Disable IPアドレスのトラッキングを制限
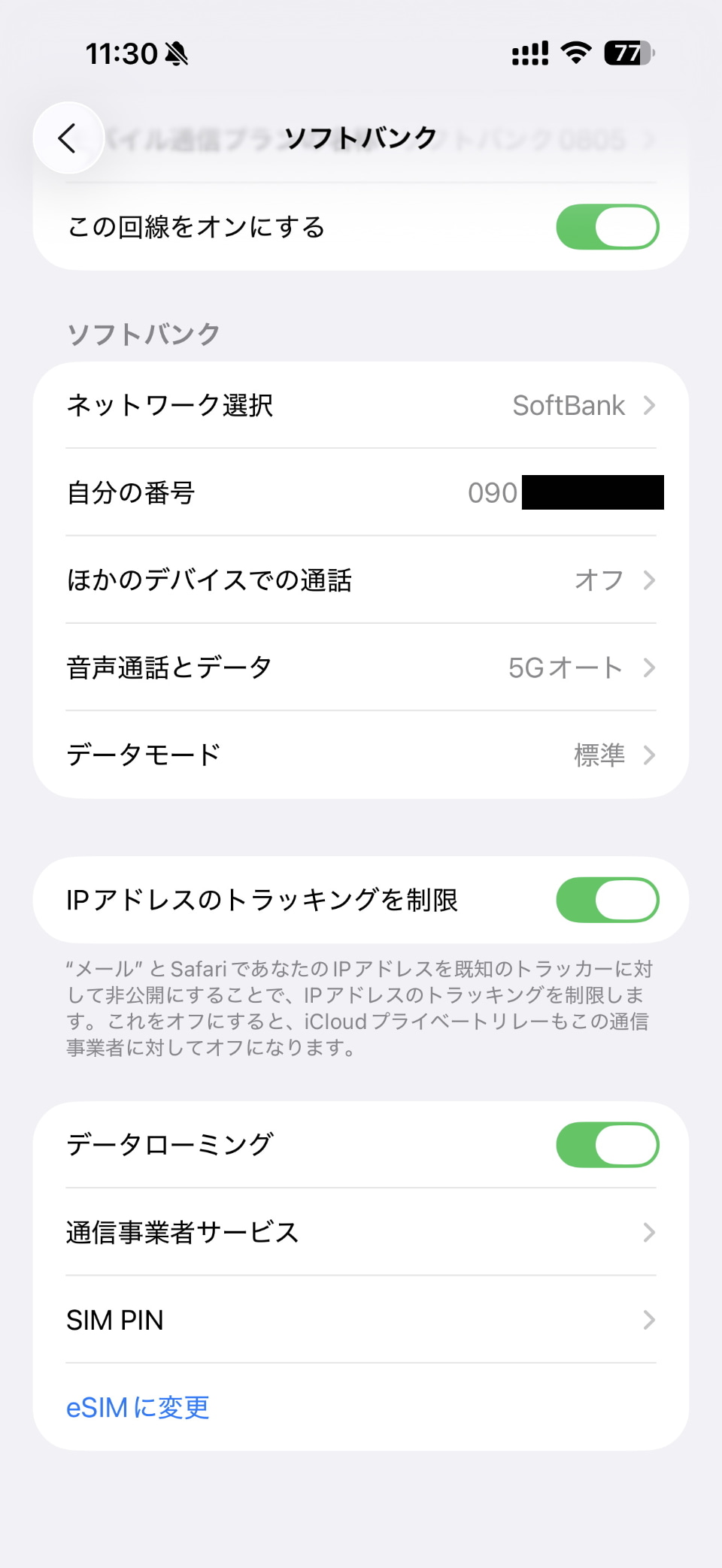Screen dimensions: 722x1568 607,900
